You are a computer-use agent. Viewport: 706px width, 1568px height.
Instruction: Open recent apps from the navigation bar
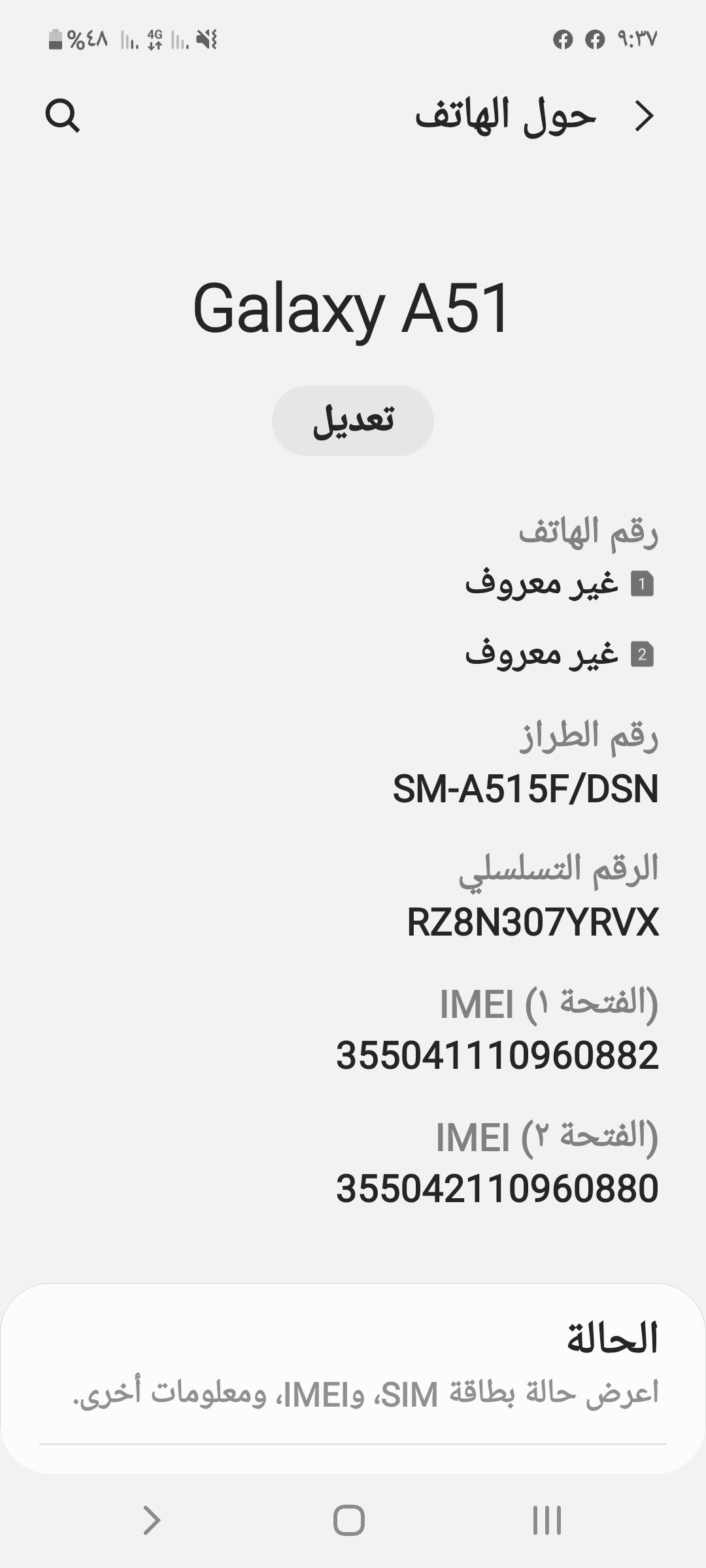coord(546,1520)
